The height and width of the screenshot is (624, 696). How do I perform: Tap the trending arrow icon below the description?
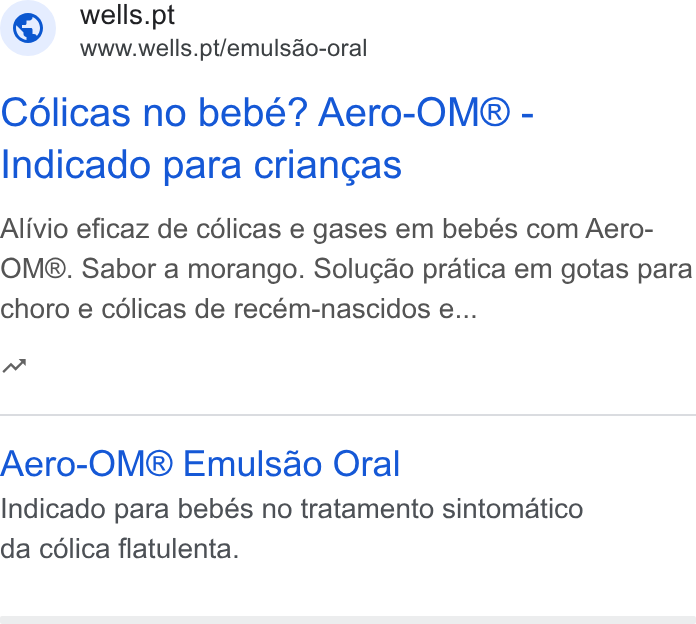click(x=14, y=366)
